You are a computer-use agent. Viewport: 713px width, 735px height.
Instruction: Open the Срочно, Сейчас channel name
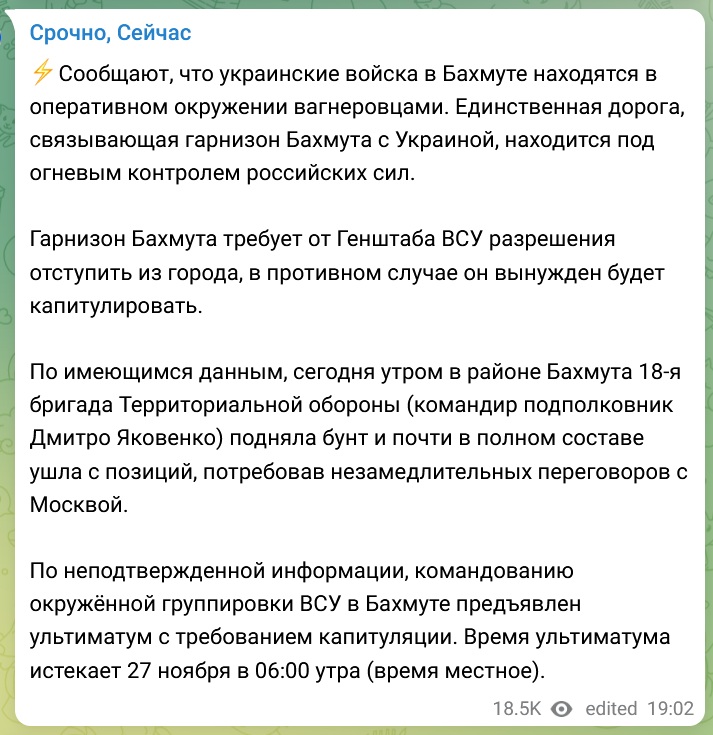110,34
